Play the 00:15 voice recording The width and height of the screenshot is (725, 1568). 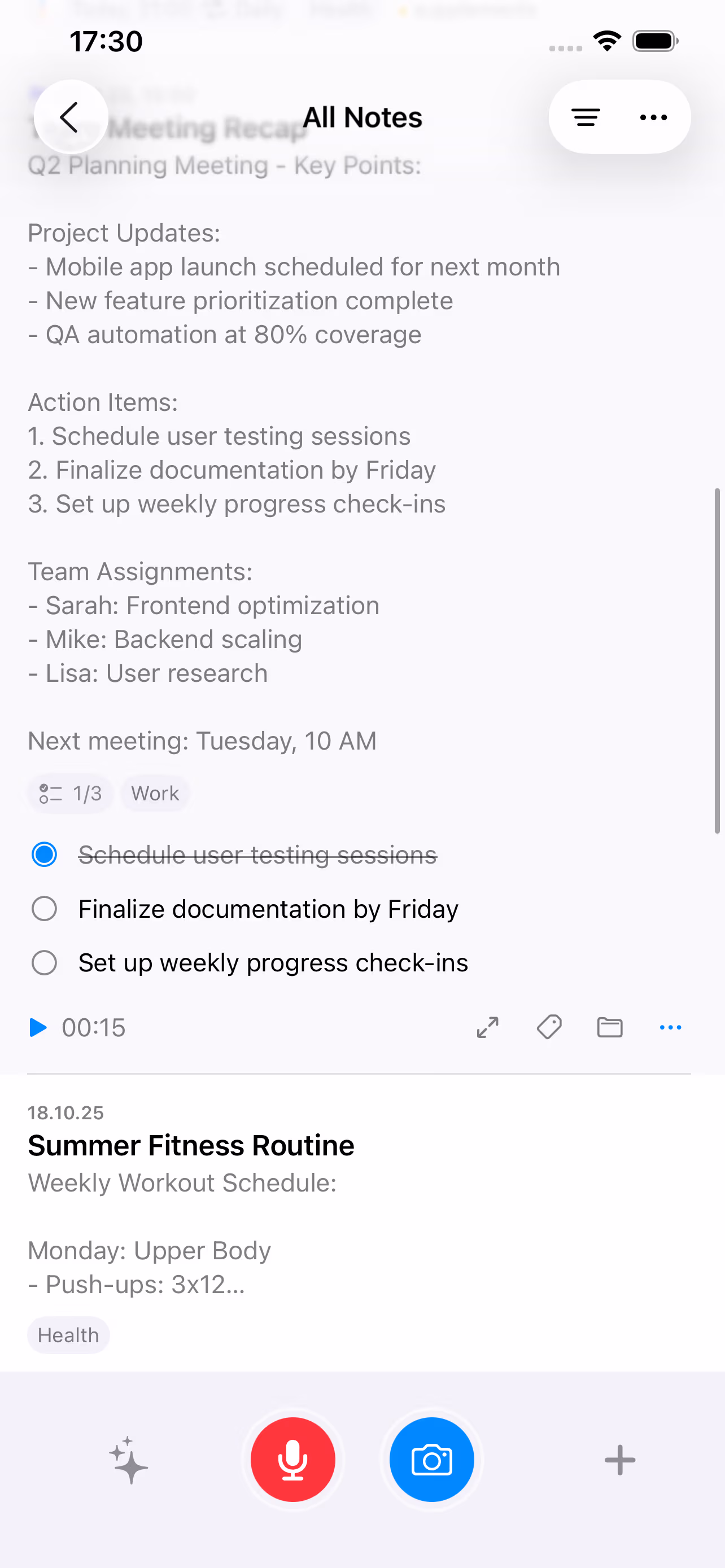pyautogui.click(x=39, y=1027)
